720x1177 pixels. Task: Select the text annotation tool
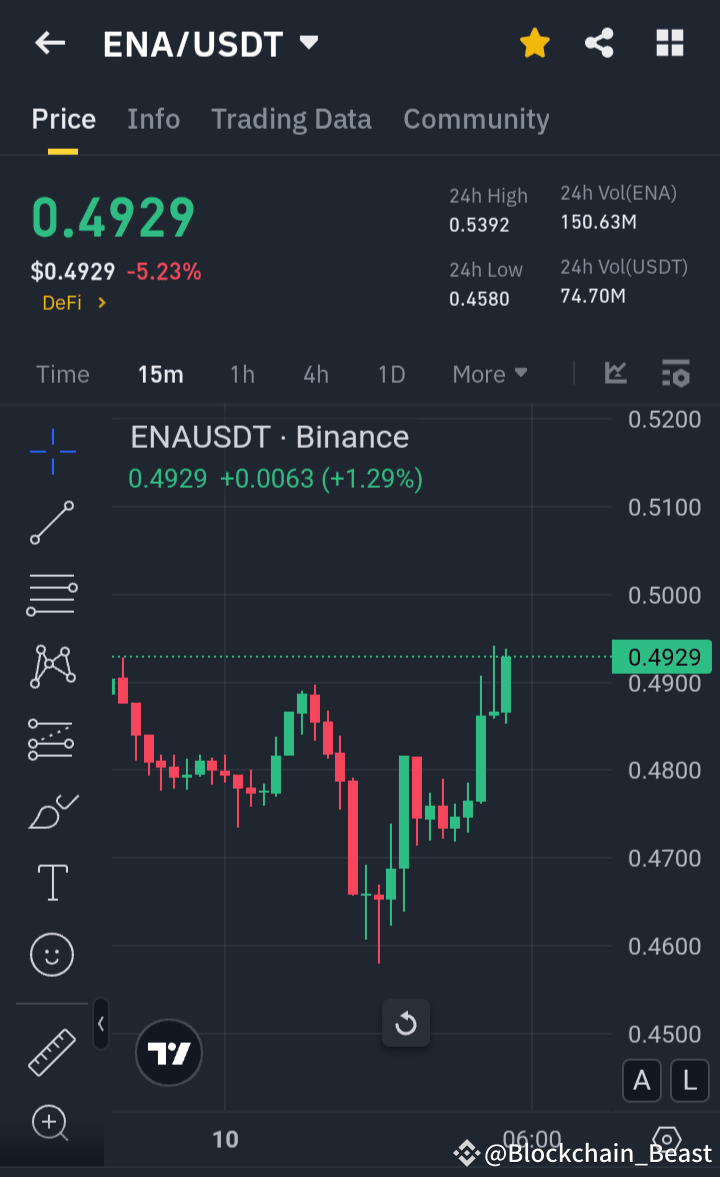[x=51, y=882]
